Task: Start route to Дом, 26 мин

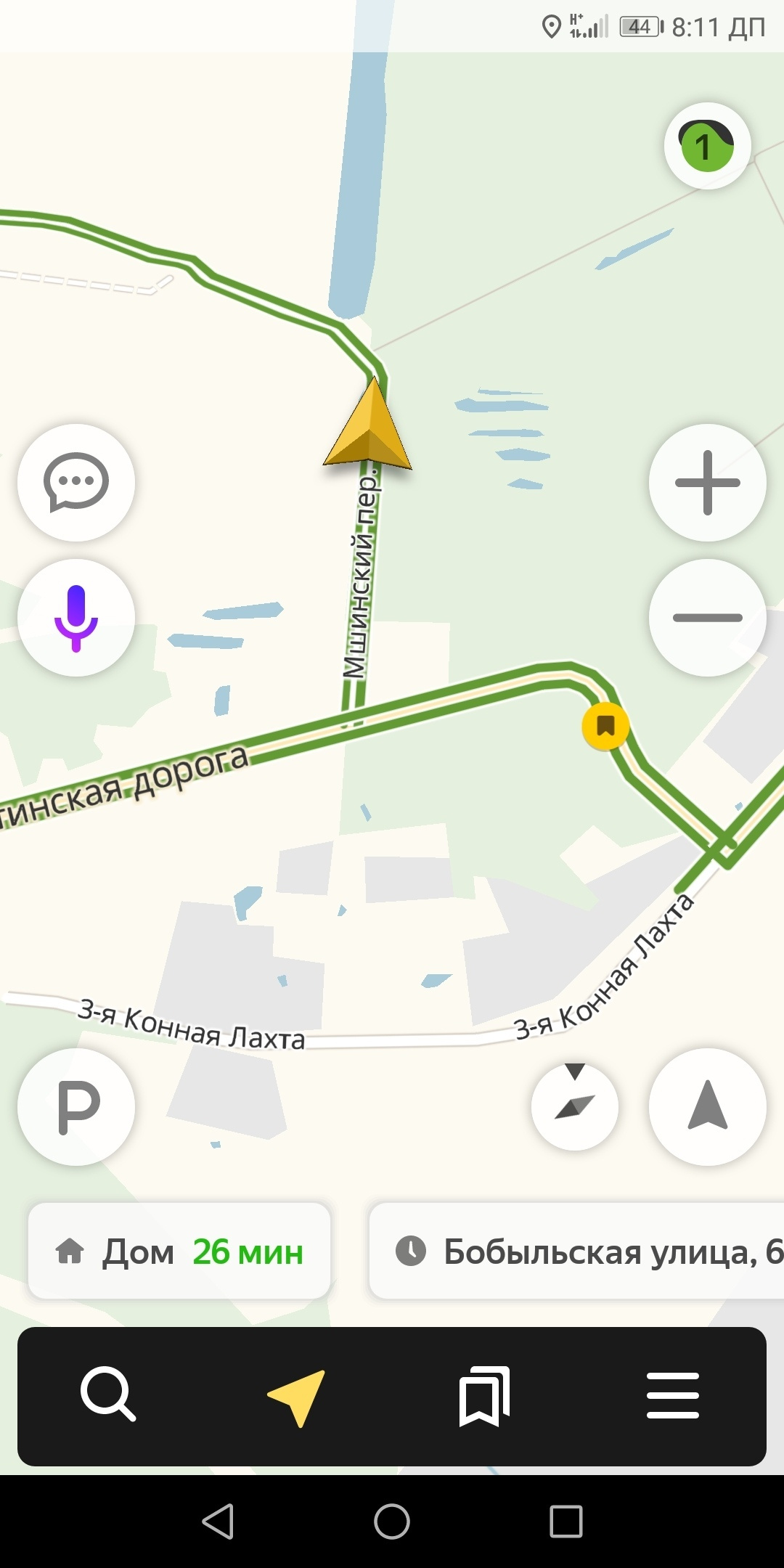Action: click(x=179, y=1251)
